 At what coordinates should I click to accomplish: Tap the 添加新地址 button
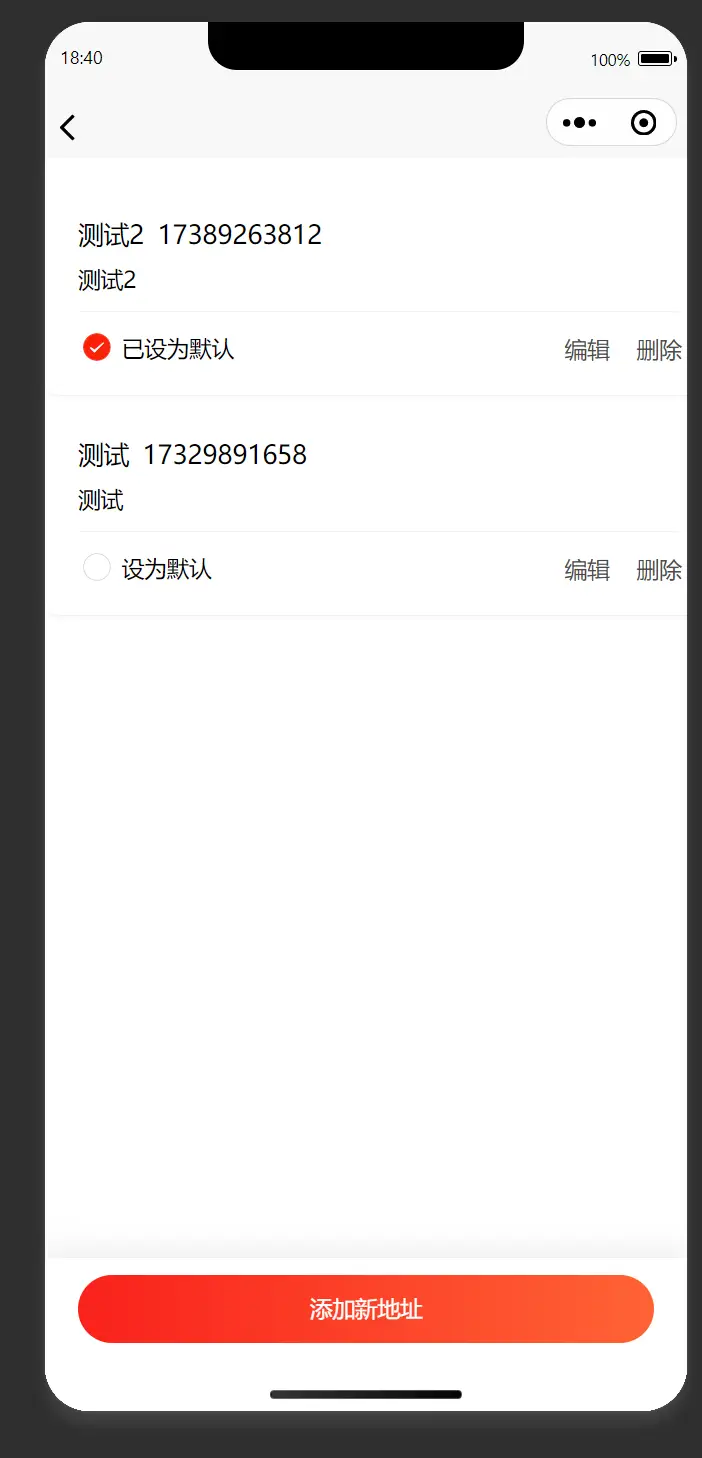point(366,1309)
